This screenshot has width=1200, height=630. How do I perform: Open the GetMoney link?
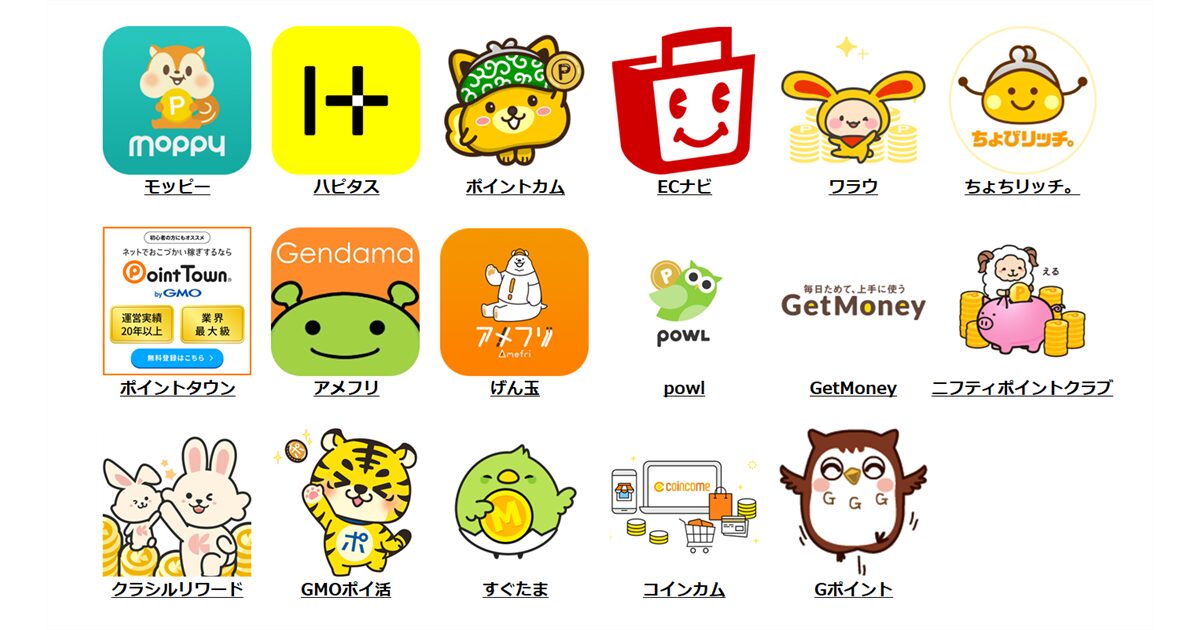pyautogui.click(x=853, y=388)
